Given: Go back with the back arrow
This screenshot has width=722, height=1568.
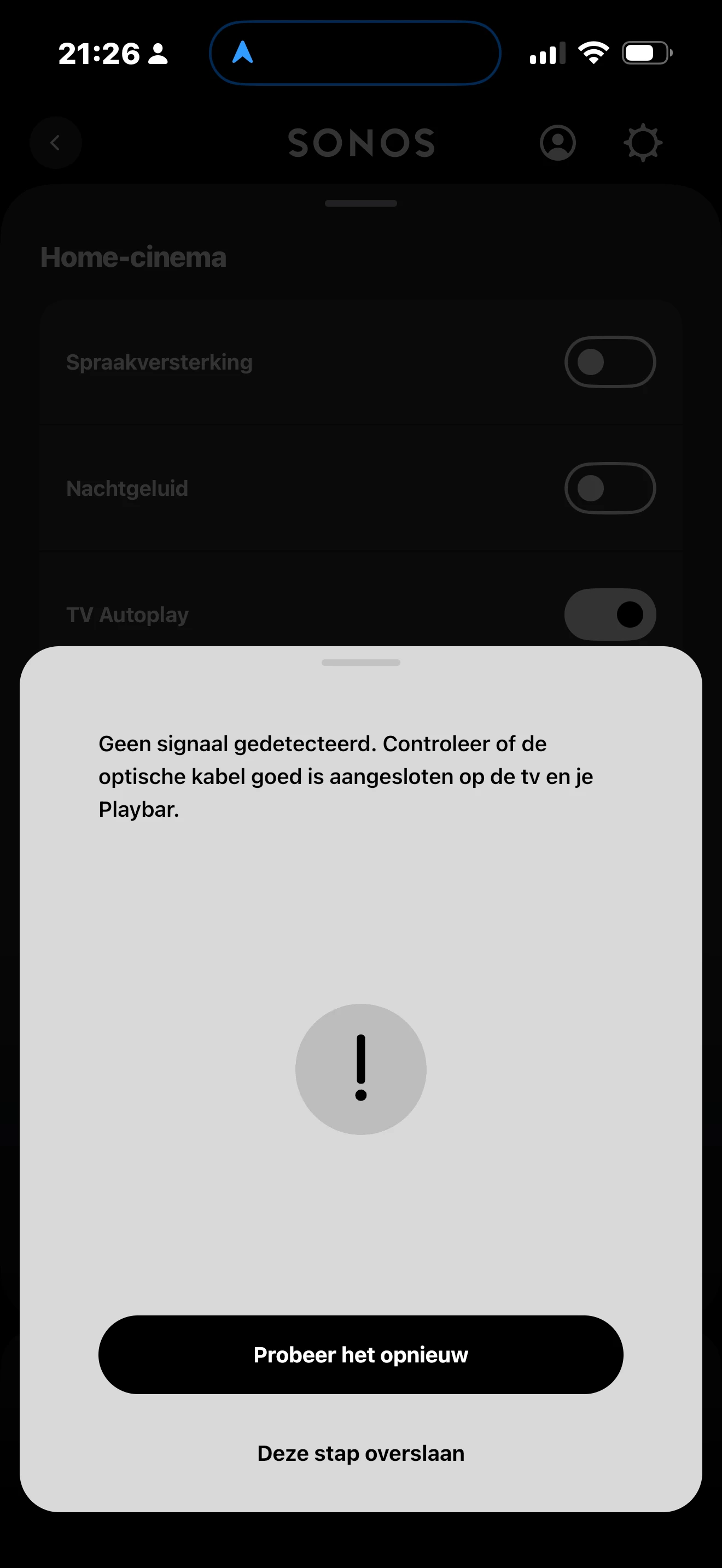Looking at the screenshot, I should 55,143.
